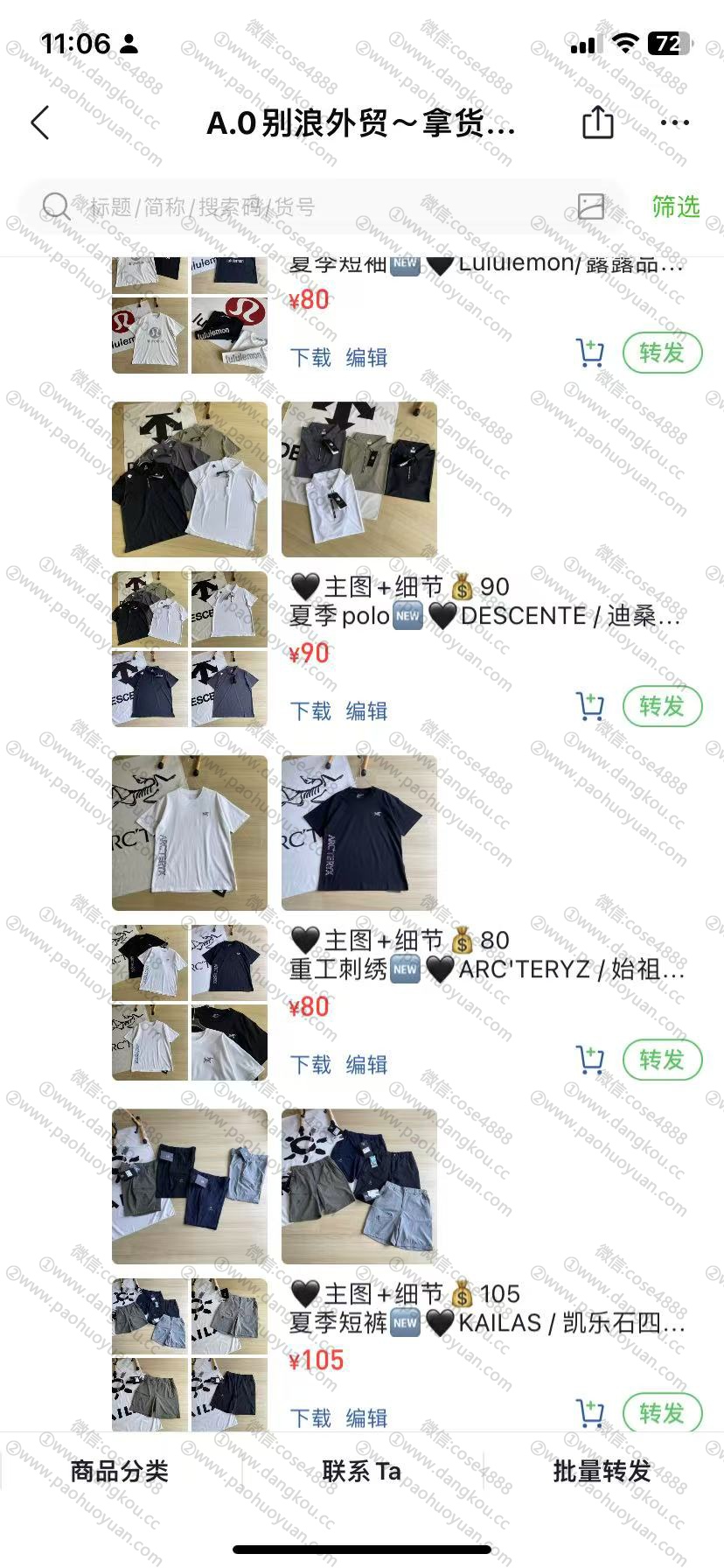Choose 批量转发 batch forward
This screenshot has height=1568, width=724.
602,1471
